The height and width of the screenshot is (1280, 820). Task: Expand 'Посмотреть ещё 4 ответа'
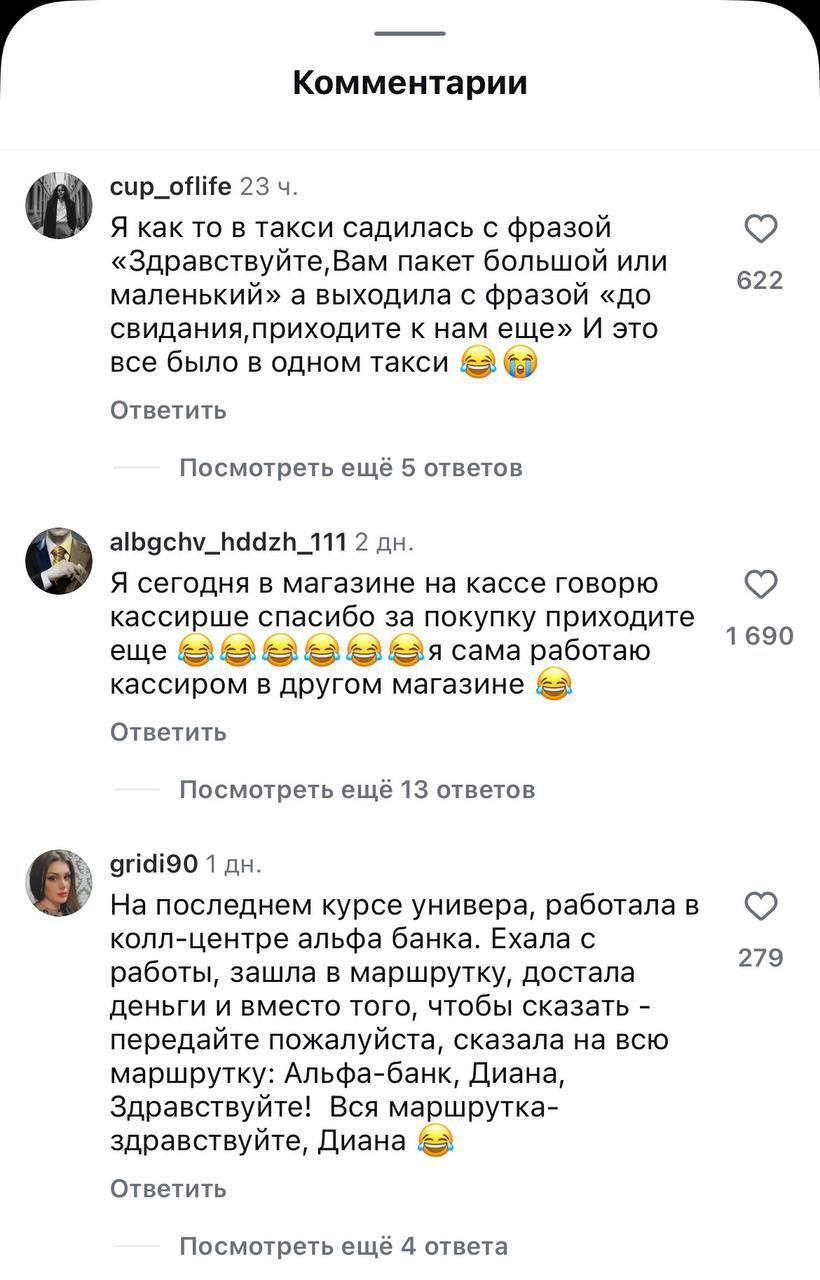pos(343,1246)
